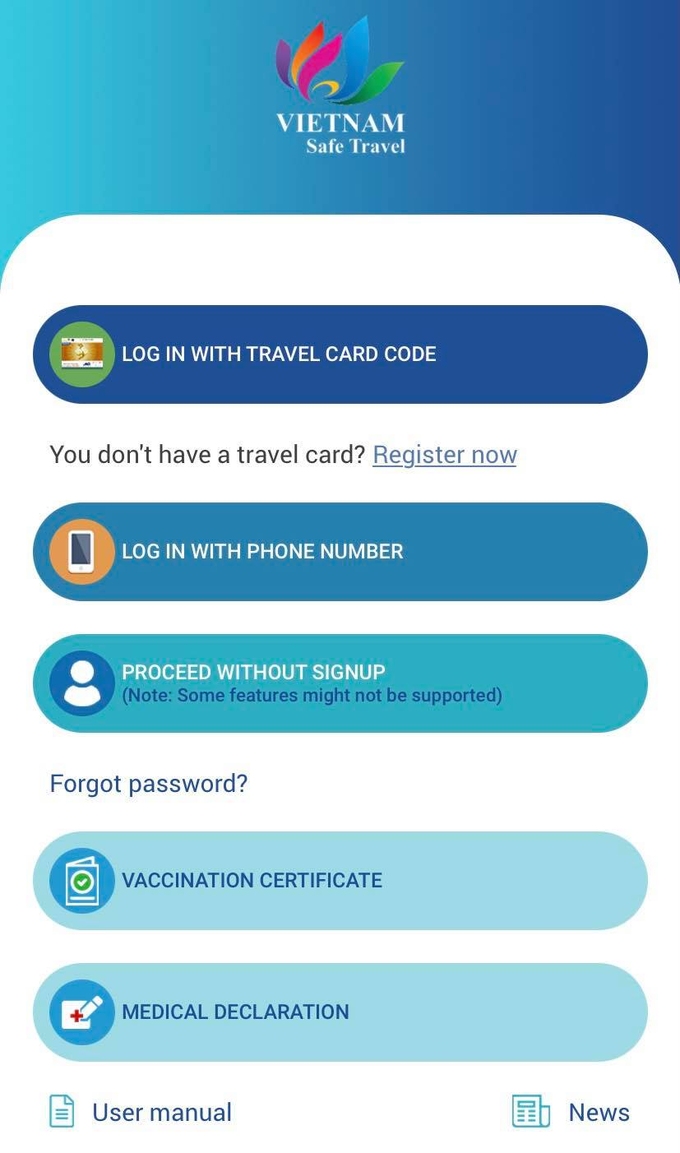
Task: Proceed without signup
Action: 340,683
